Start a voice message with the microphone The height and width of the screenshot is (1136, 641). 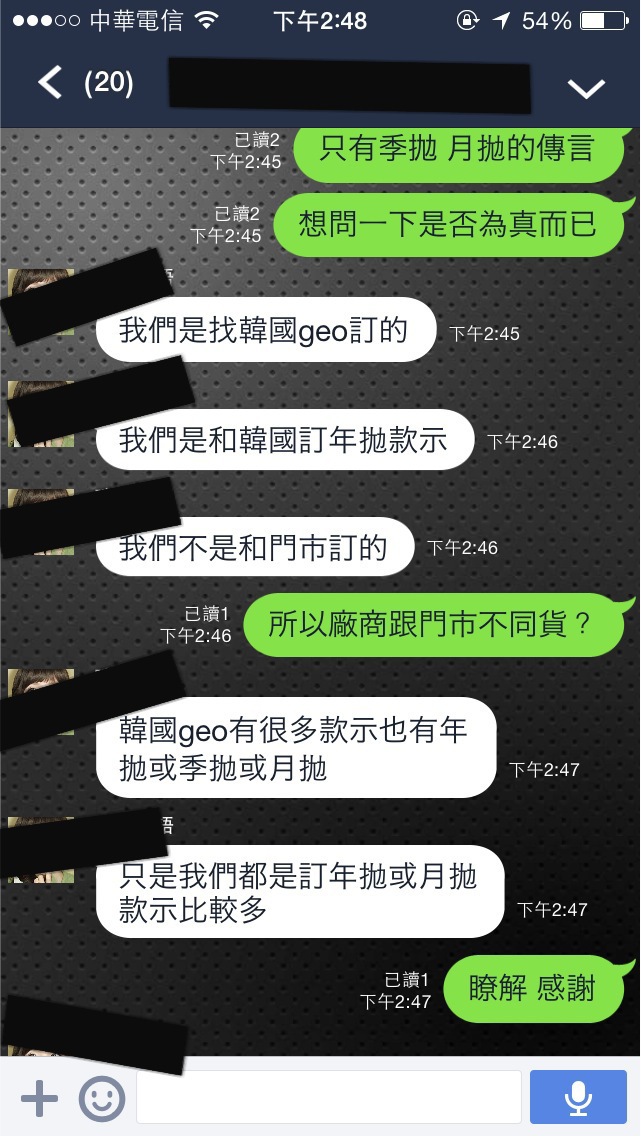tap(578, 1097)
